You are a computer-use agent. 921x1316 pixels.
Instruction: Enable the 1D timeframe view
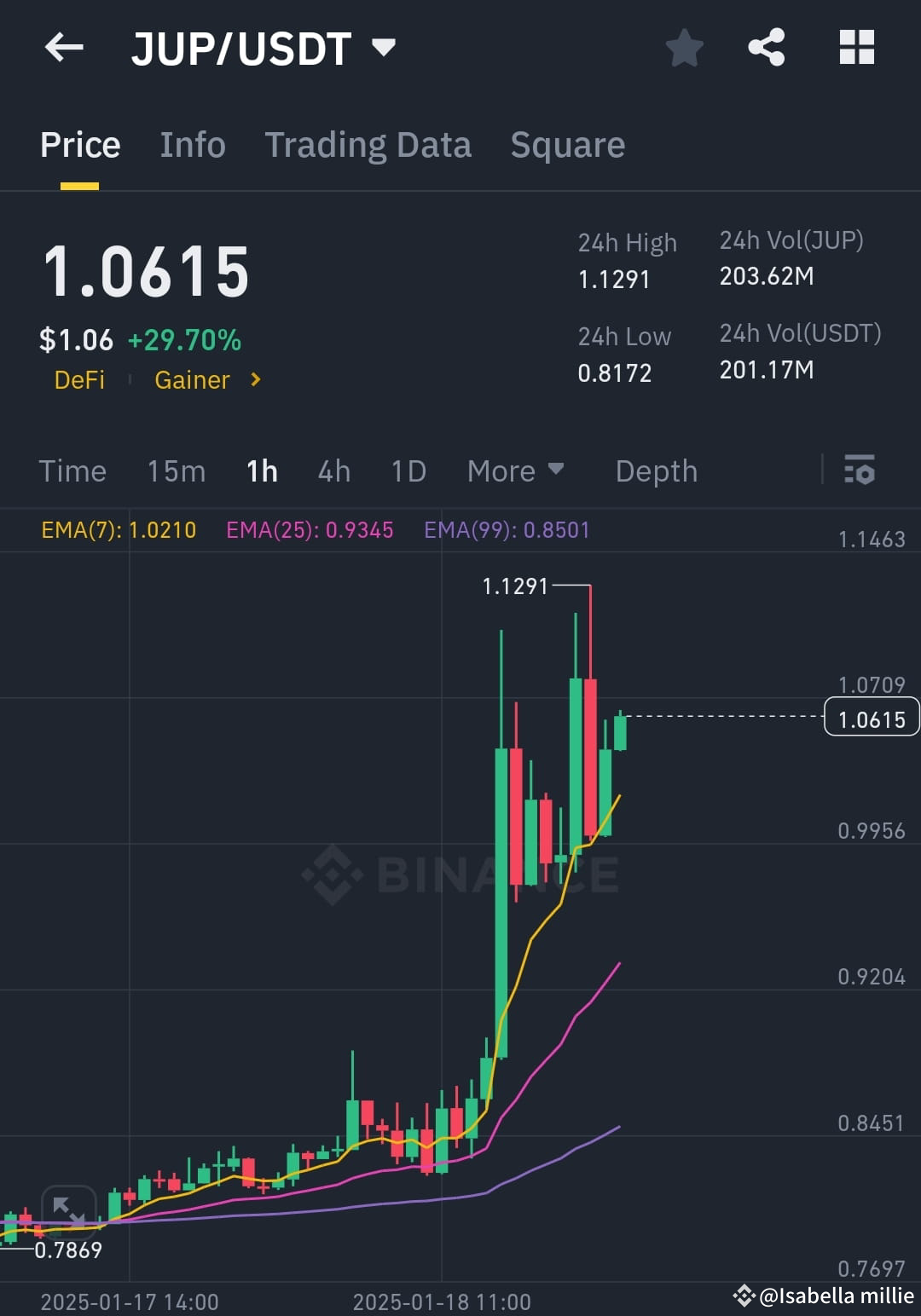407,470
